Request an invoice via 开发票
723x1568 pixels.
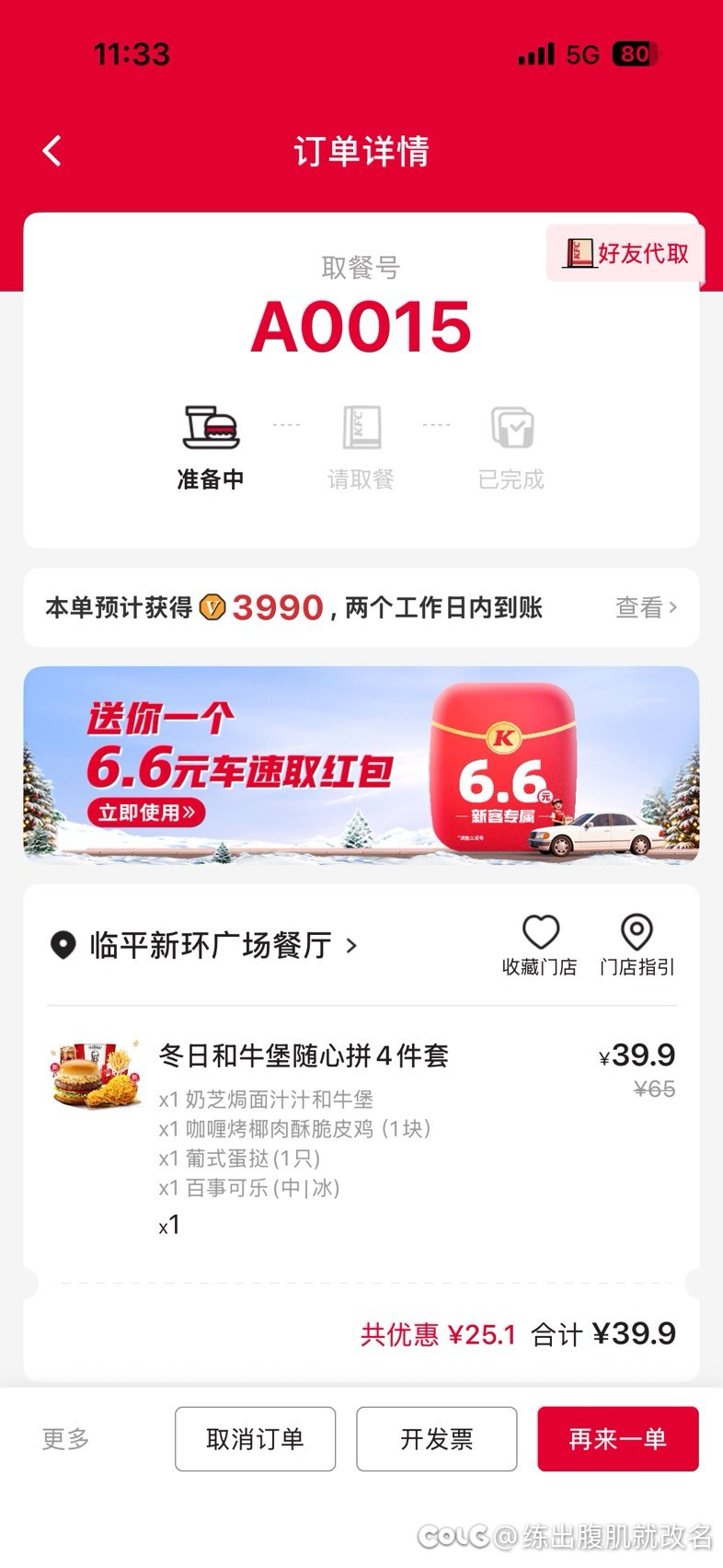(436, 1438)
